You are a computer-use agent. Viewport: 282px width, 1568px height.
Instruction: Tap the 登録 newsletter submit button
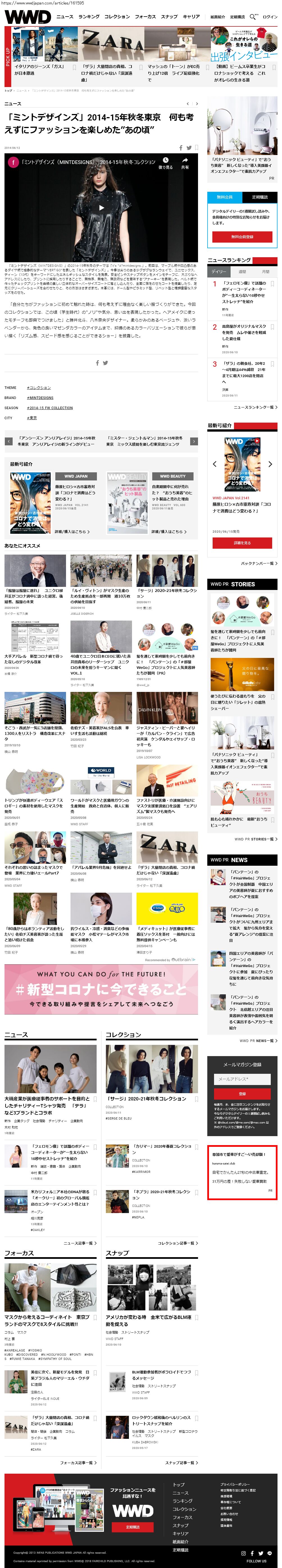242,1094
